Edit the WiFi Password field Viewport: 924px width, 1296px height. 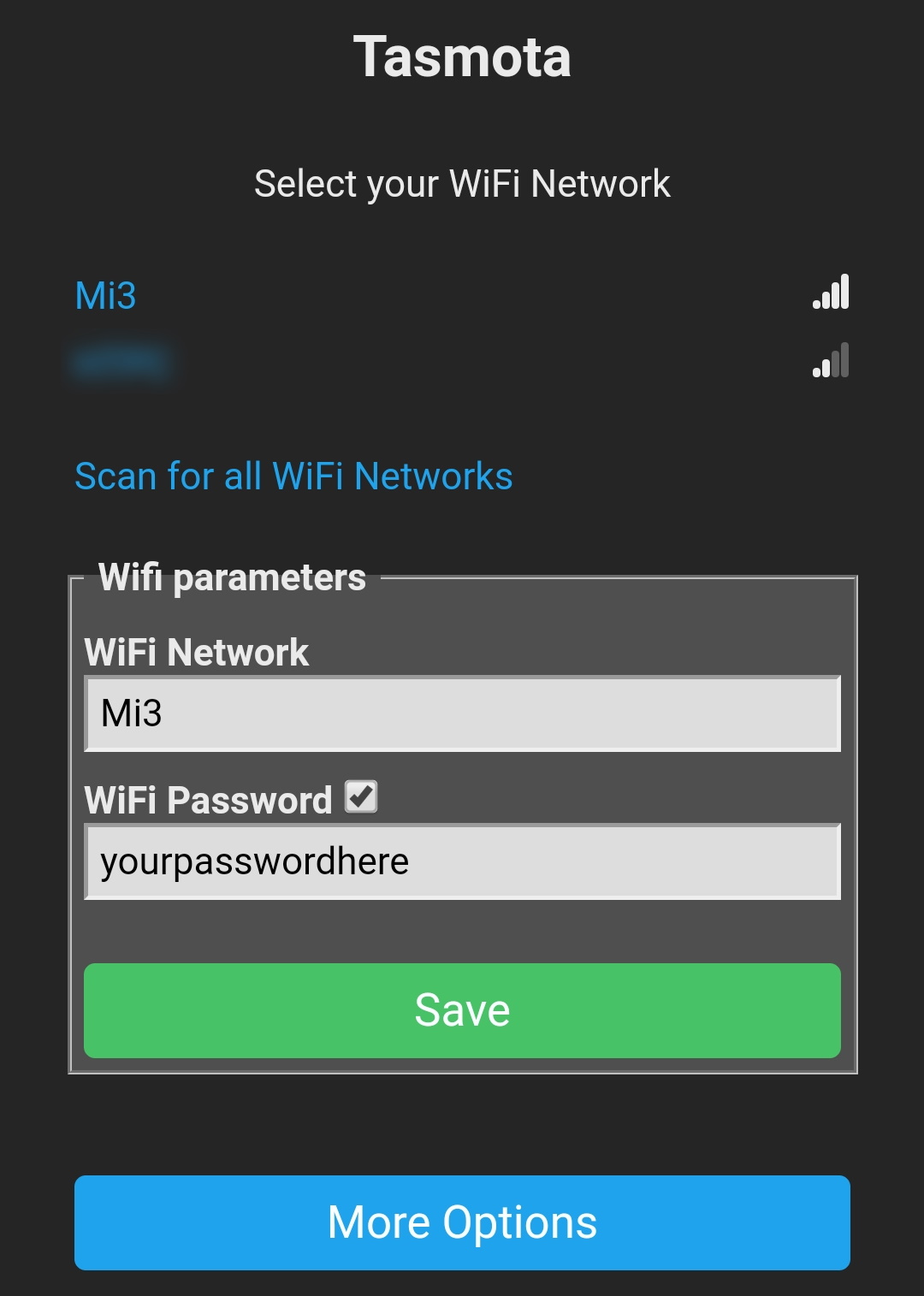pyautogui.click(x=462, y=861)
